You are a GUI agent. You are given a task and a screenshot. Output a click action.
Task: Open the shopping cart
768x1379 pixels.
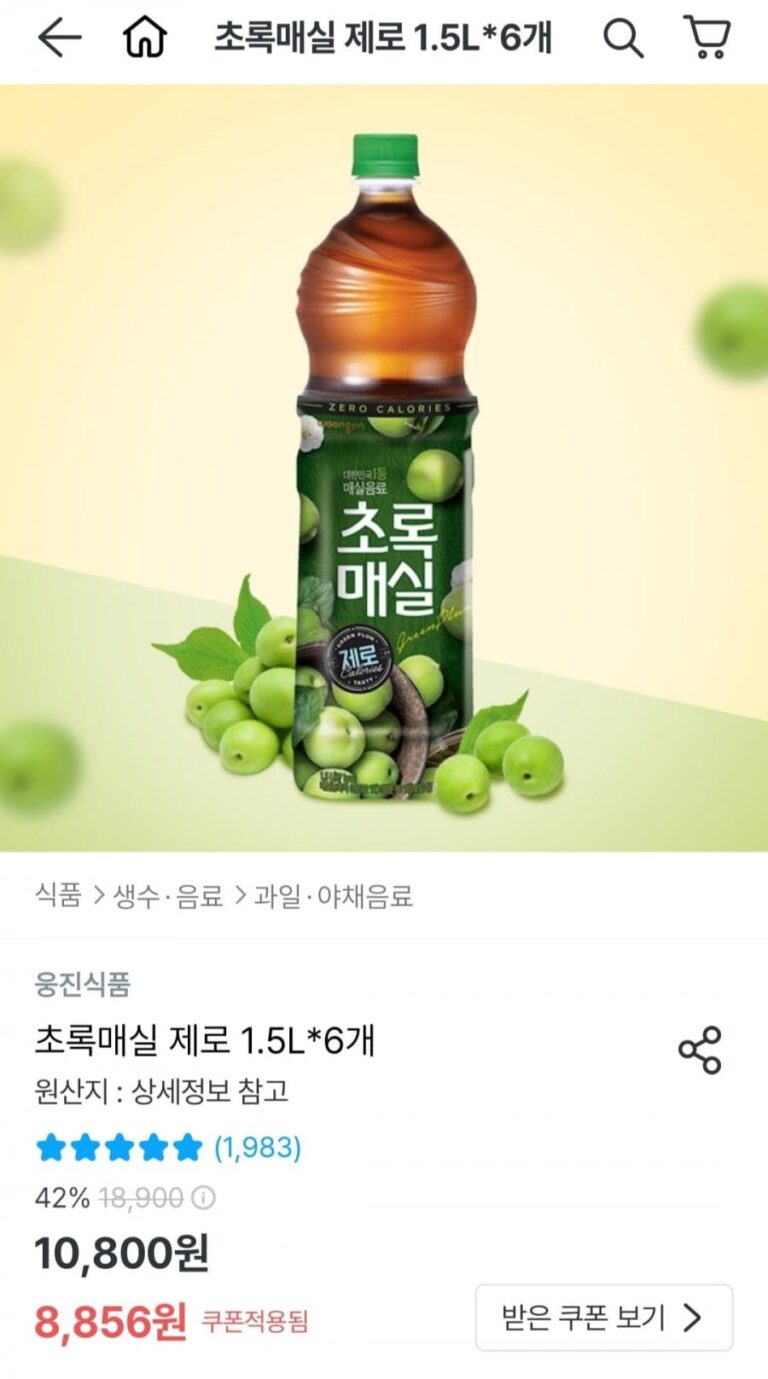pyautogui.click(x=706, y=39)
